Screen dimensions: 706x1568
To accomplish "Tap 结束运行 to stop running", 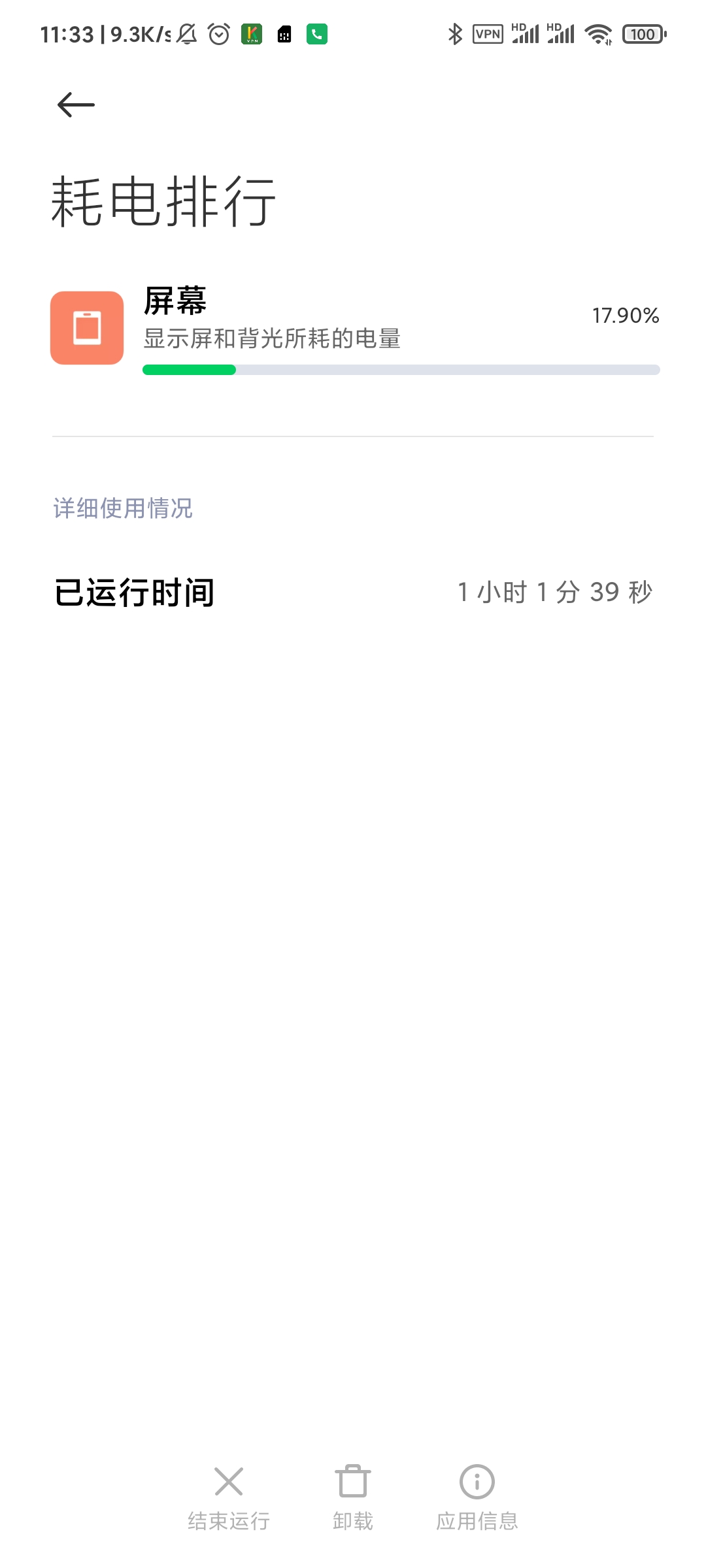I will click(x=229, y=1499).
